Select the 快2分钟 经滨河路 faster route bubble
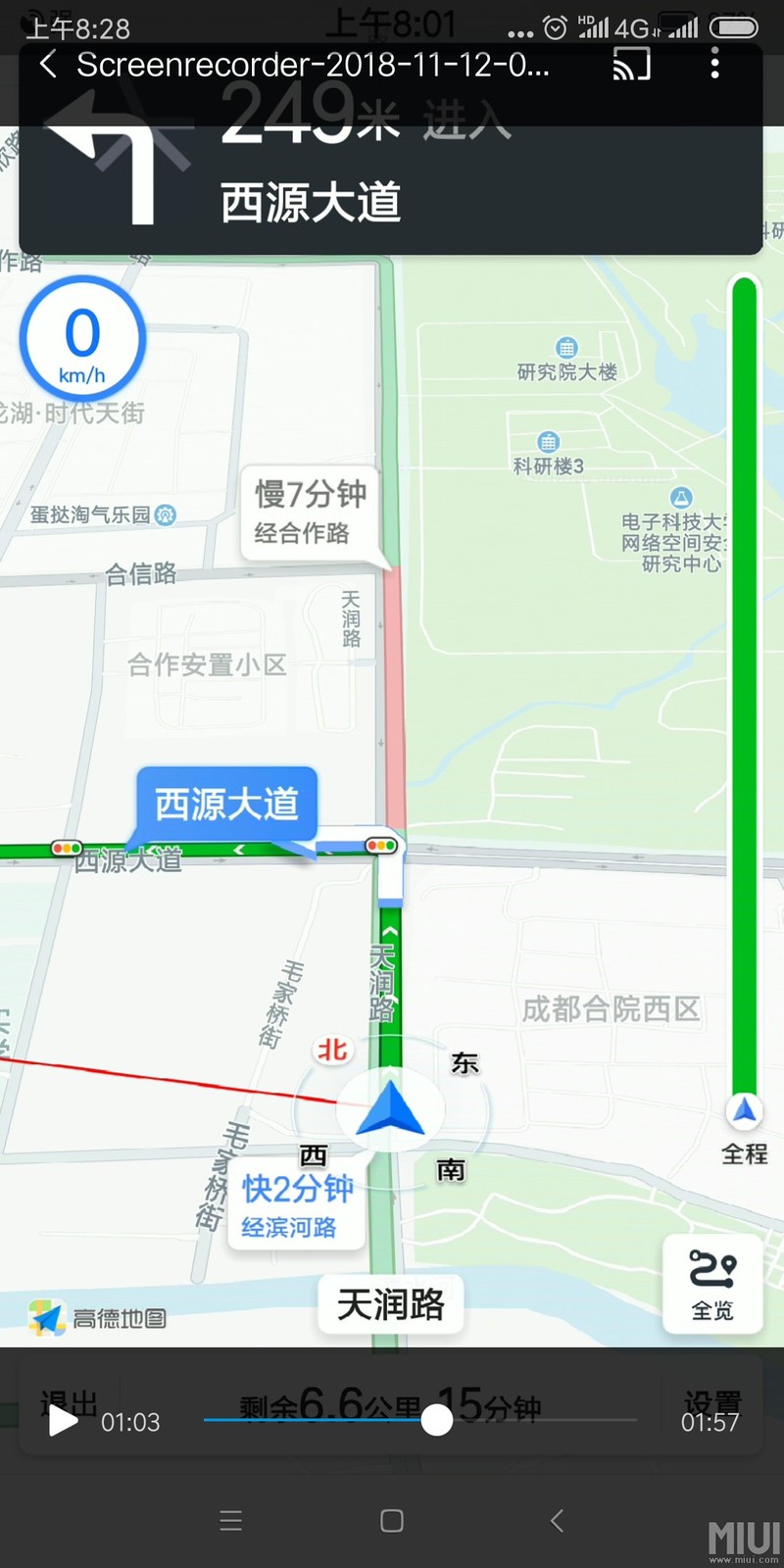 294,1205
